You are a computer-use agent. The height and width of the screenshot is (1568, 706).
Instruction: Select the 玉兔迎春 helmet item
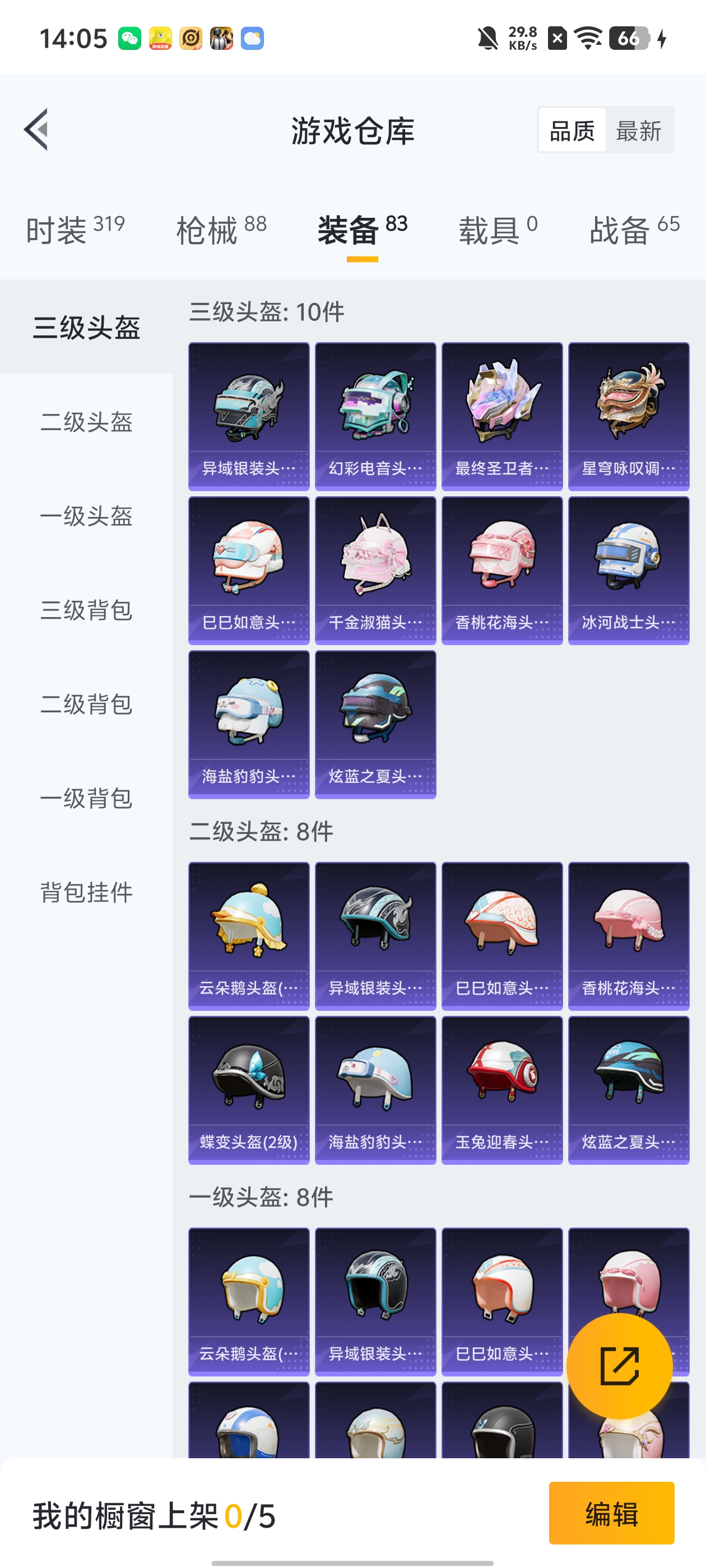click(x=502, y=1090)
